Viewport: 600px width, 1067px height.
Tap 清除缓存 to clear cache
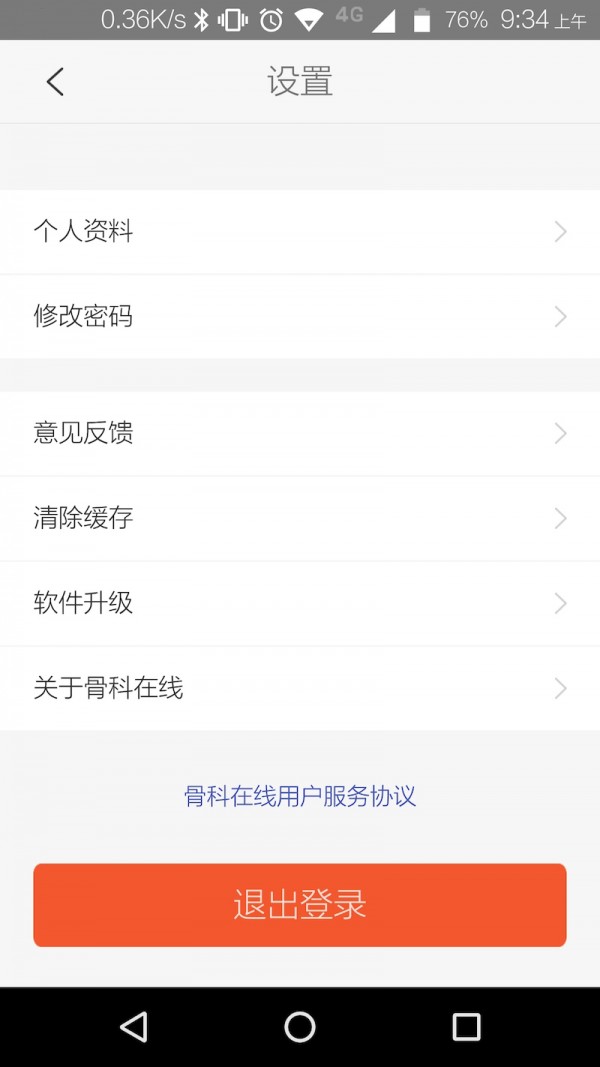coord(300,518)
